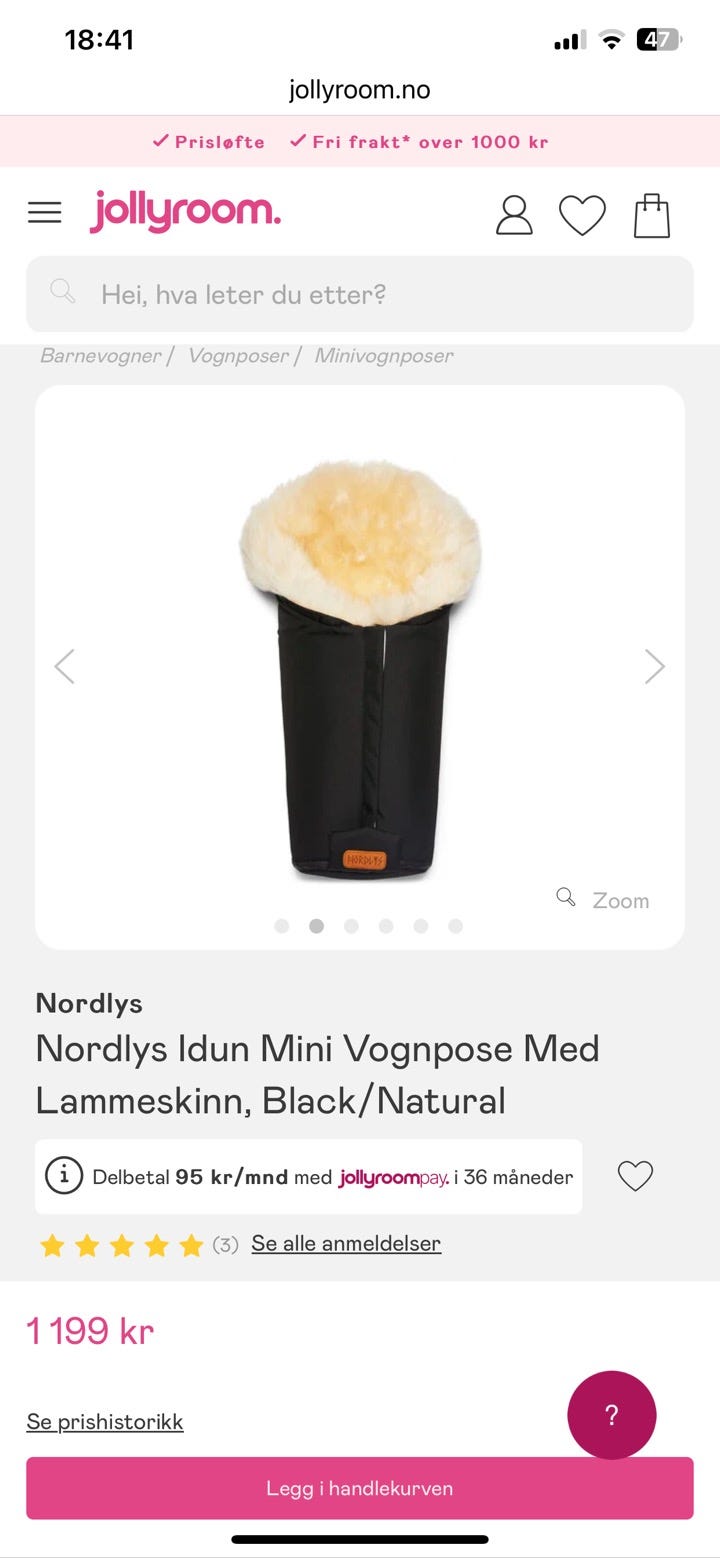The width and height of the screenshot is (720, 1558).
Task: Add this product to favorites
Action: pyautogui.click(x=635, y=1176)
